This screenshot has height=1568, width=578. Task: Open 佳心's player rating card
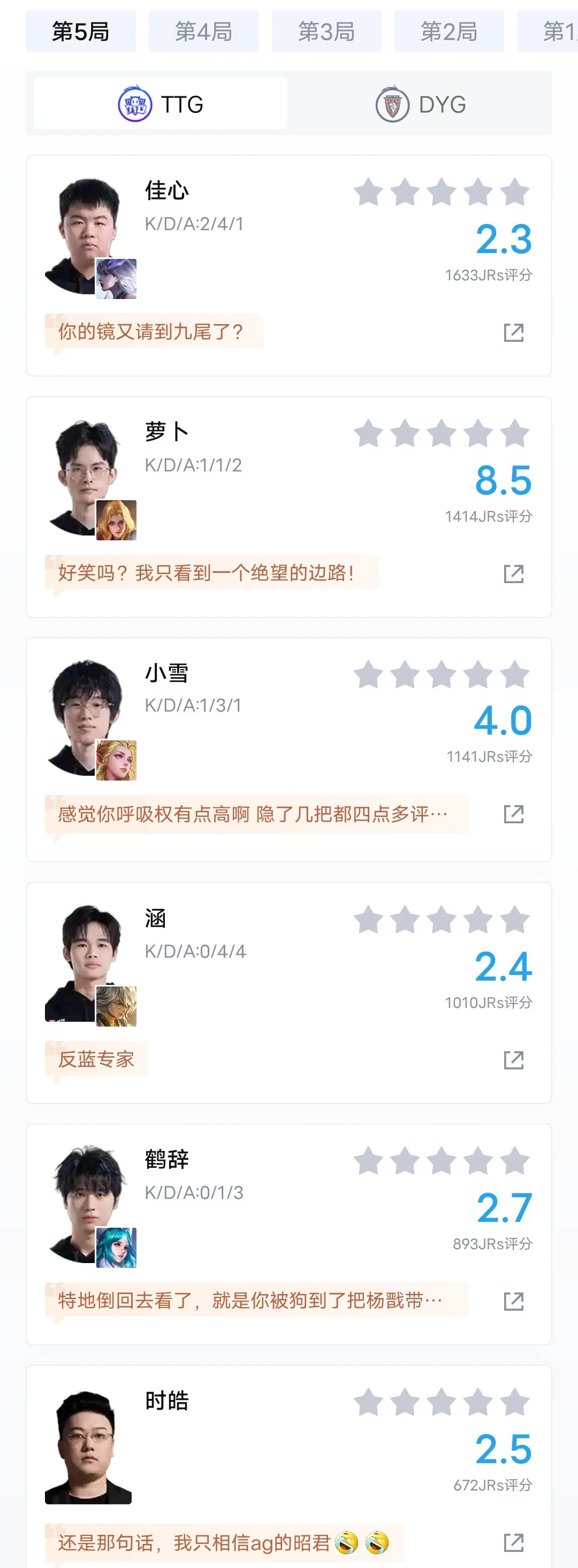[288, 265]
